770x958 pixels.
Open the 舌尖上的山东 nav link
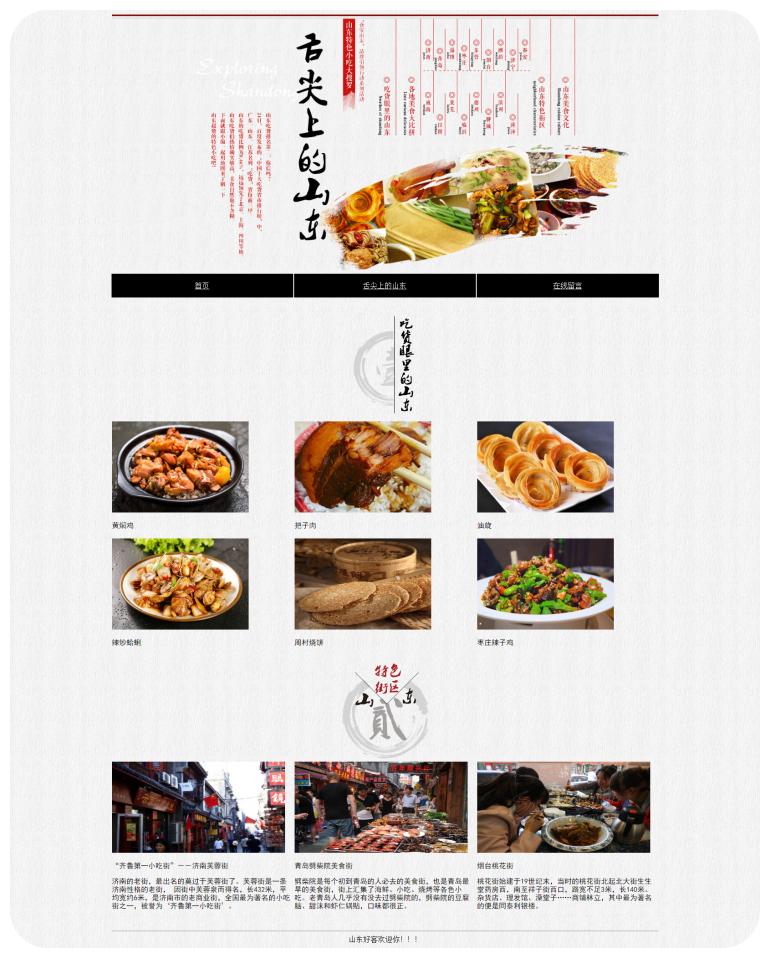385,286
